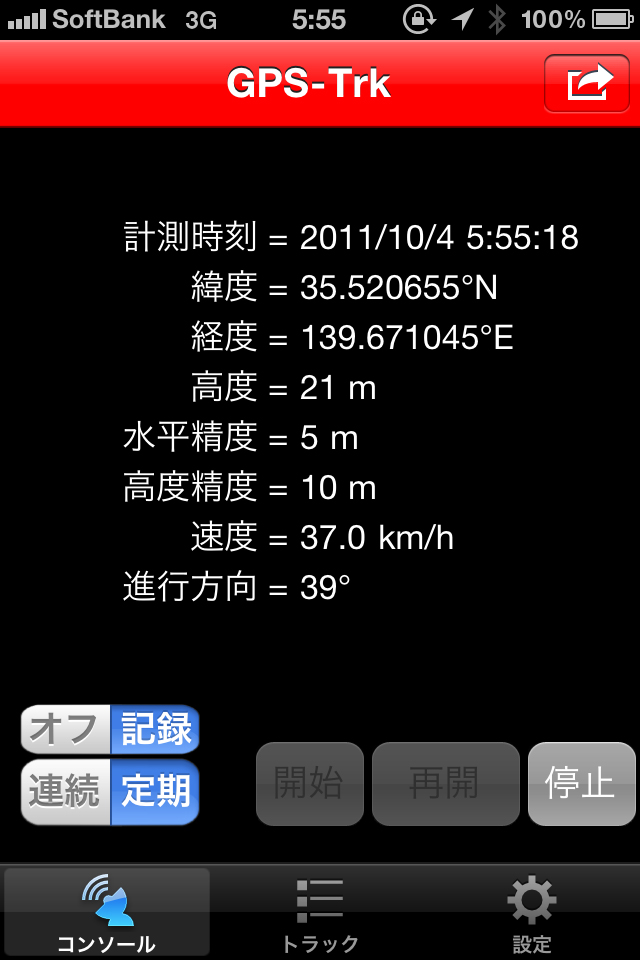Image resolution: width=640 pixels, height=960 pixels.
Task: Tap the 開始 start button
Action: [x=309, y=784]
